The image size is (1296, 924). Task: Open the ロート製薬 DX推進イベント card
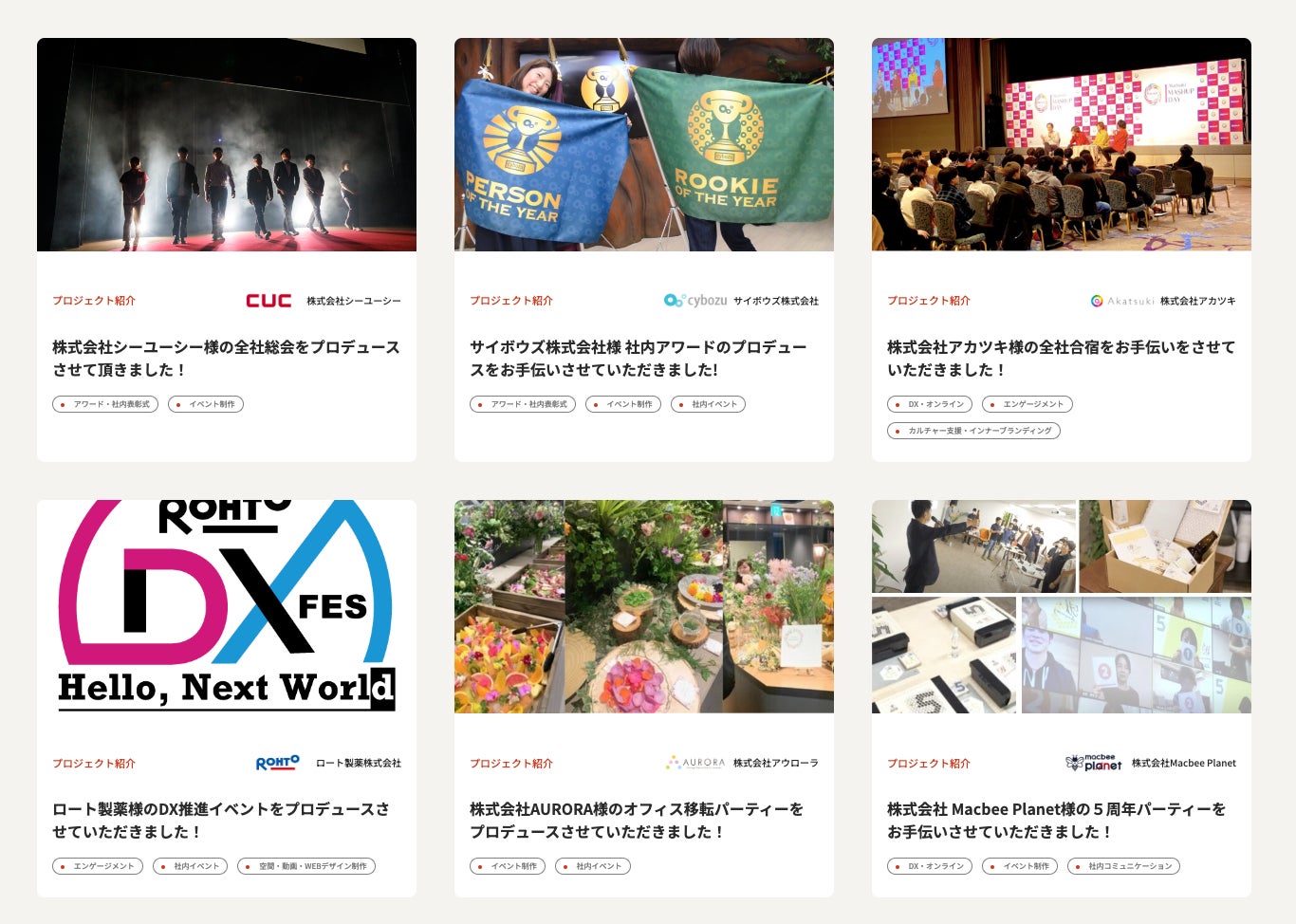coord(227,698)
